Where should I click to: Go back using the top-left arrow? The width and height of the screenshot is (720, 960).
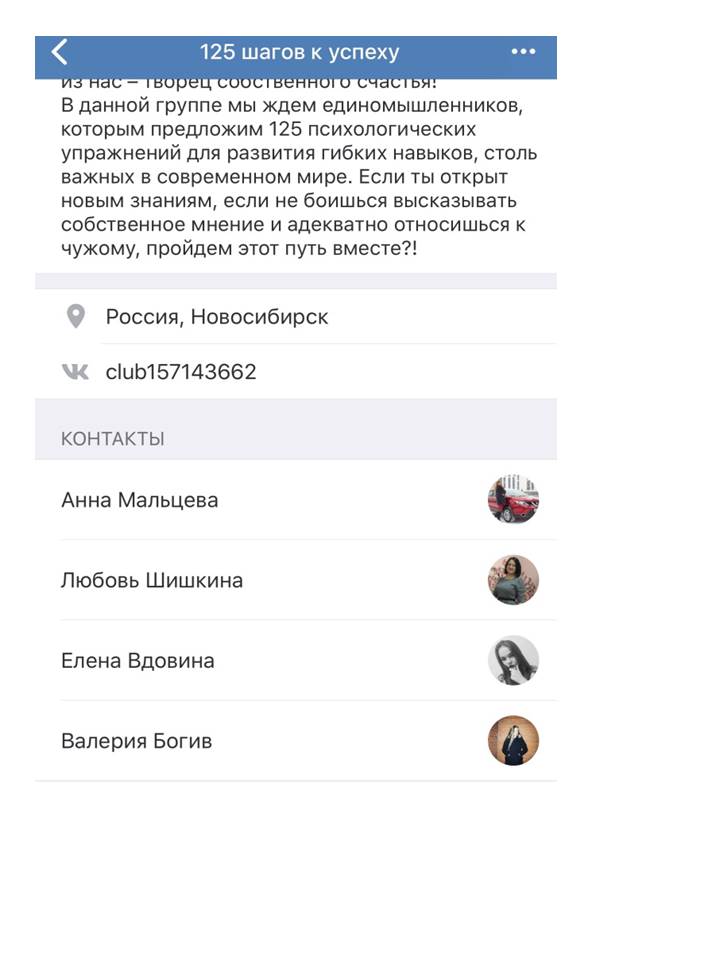[x=61, y=53]
